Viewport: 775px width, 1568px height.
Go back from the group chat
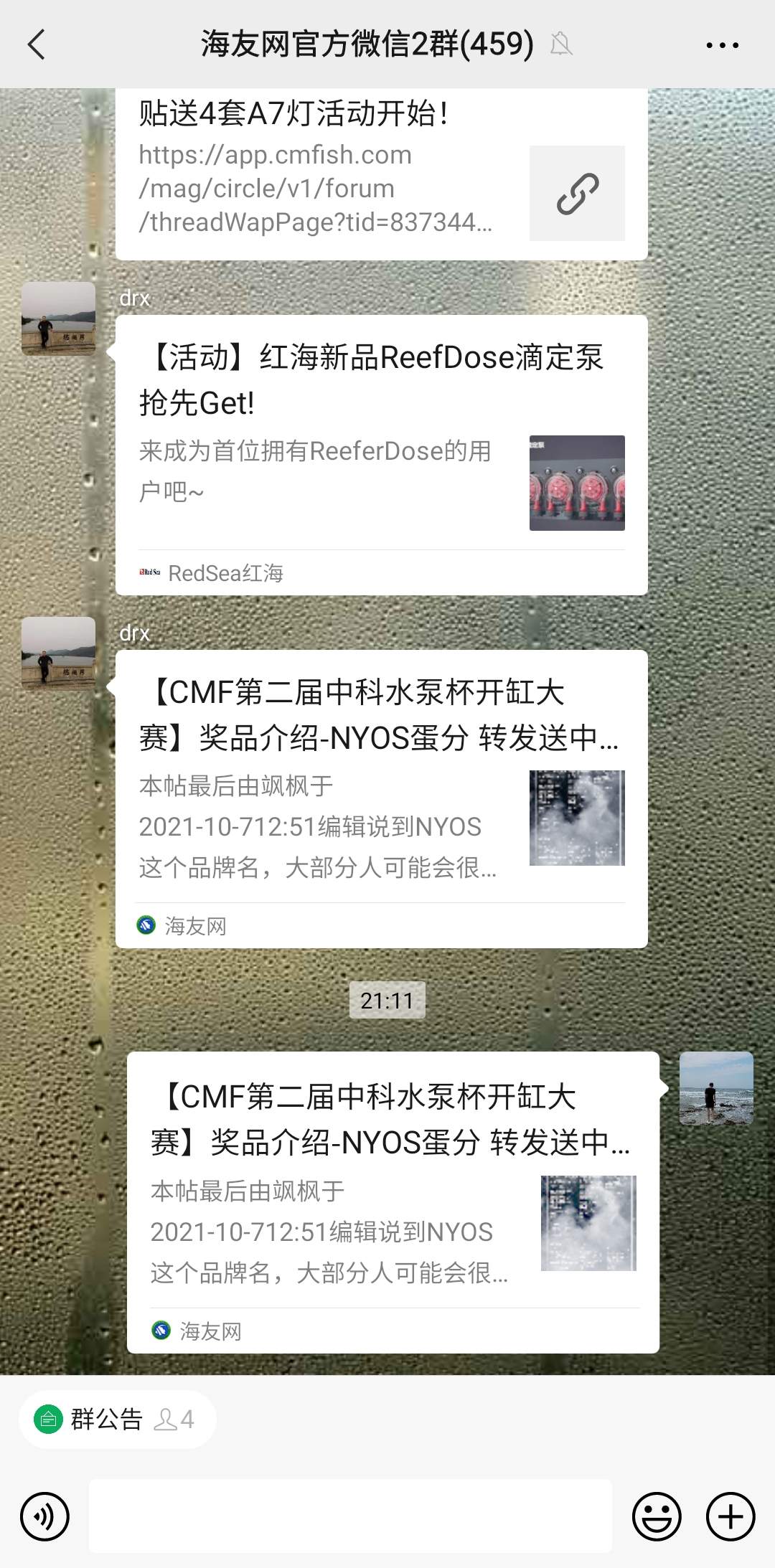(x=37, y=44)
